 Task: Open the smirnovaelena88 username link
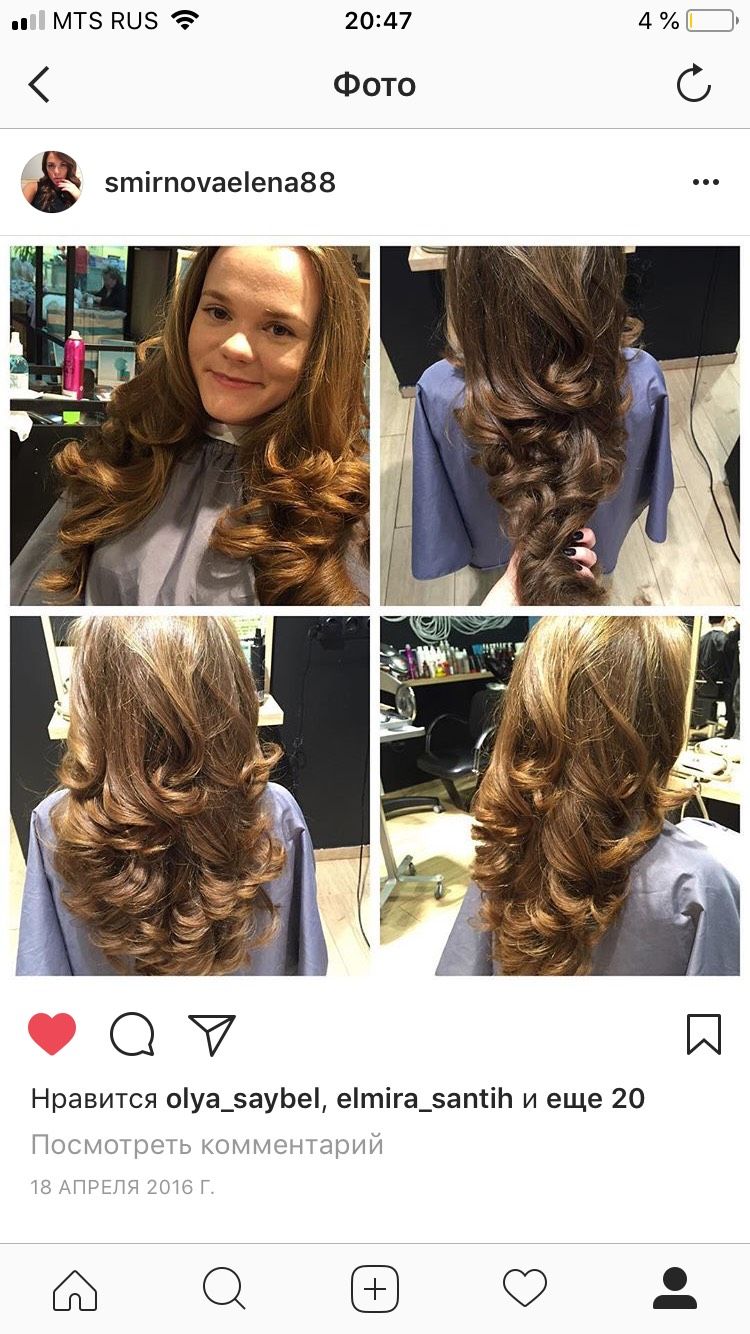click(220, 182)
